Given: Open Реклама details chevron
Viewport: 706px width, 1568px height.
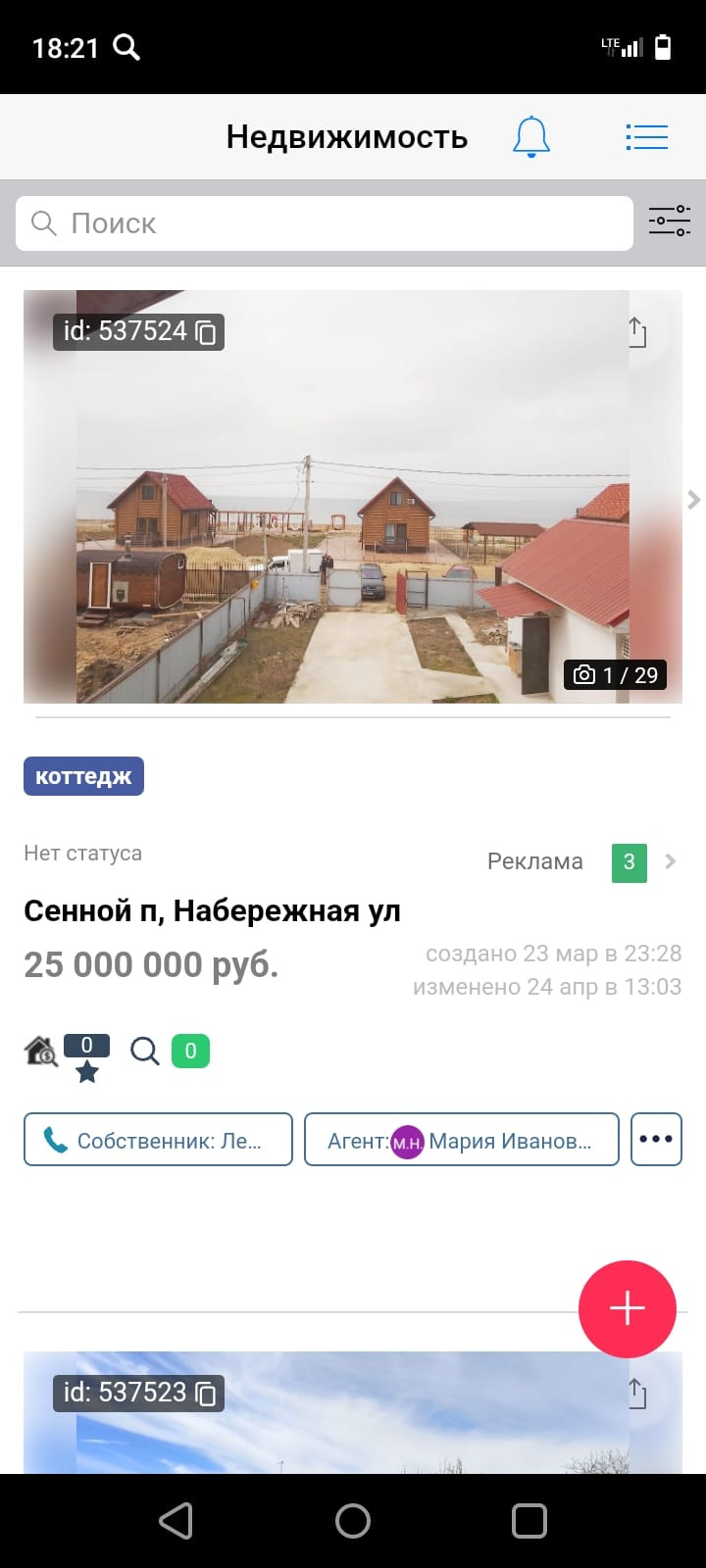Looking at the screenshot, I should coord(671,861).
